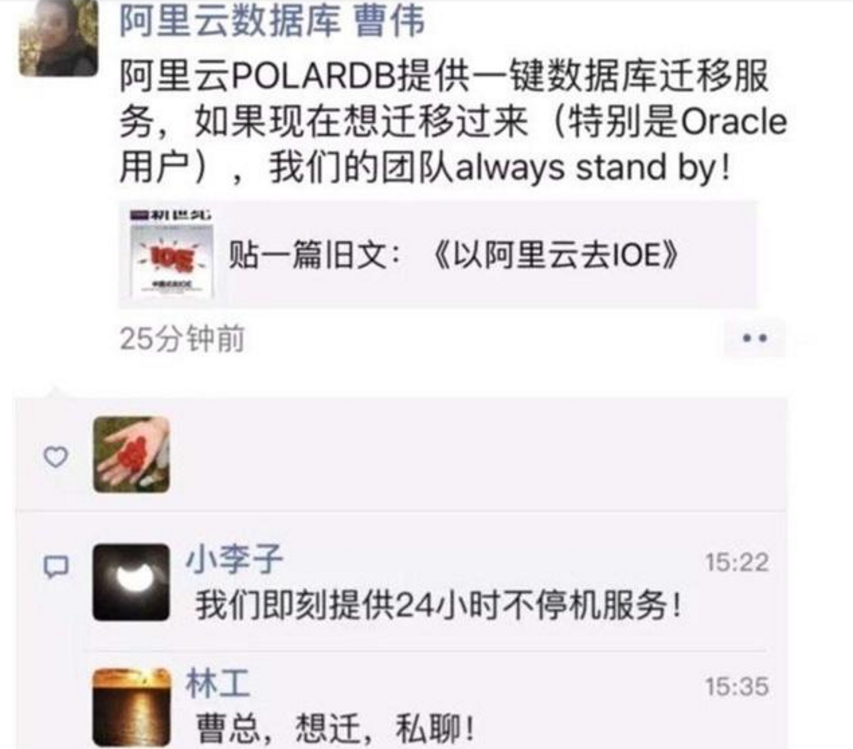The image size is (853, 749).
Task: Open profile name 阿里云数据库 曹伟
Action: point(271,20)
